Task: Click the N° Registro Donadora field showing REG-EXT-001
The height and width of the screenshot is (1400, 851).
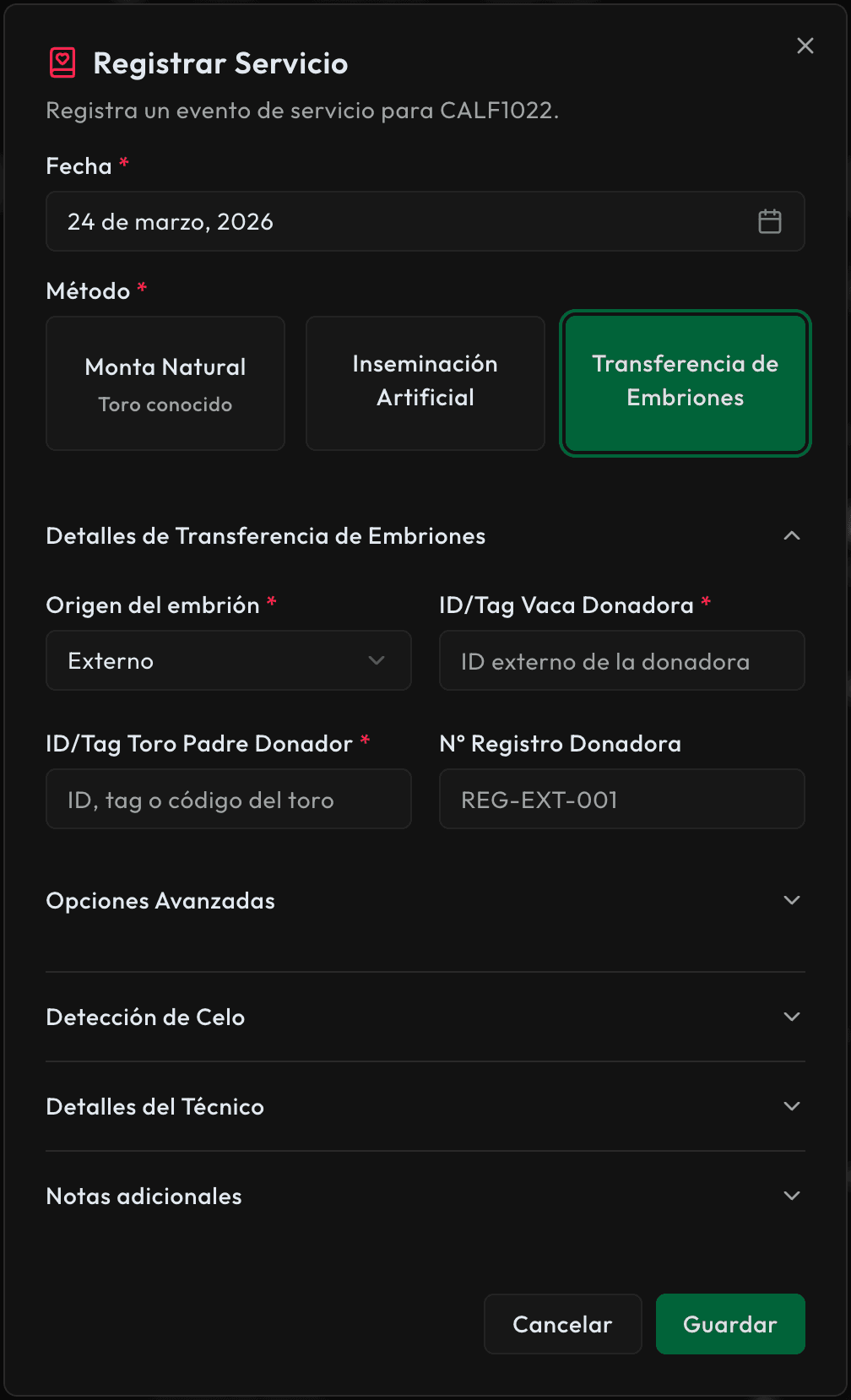Action: click(x=621, y=799)
